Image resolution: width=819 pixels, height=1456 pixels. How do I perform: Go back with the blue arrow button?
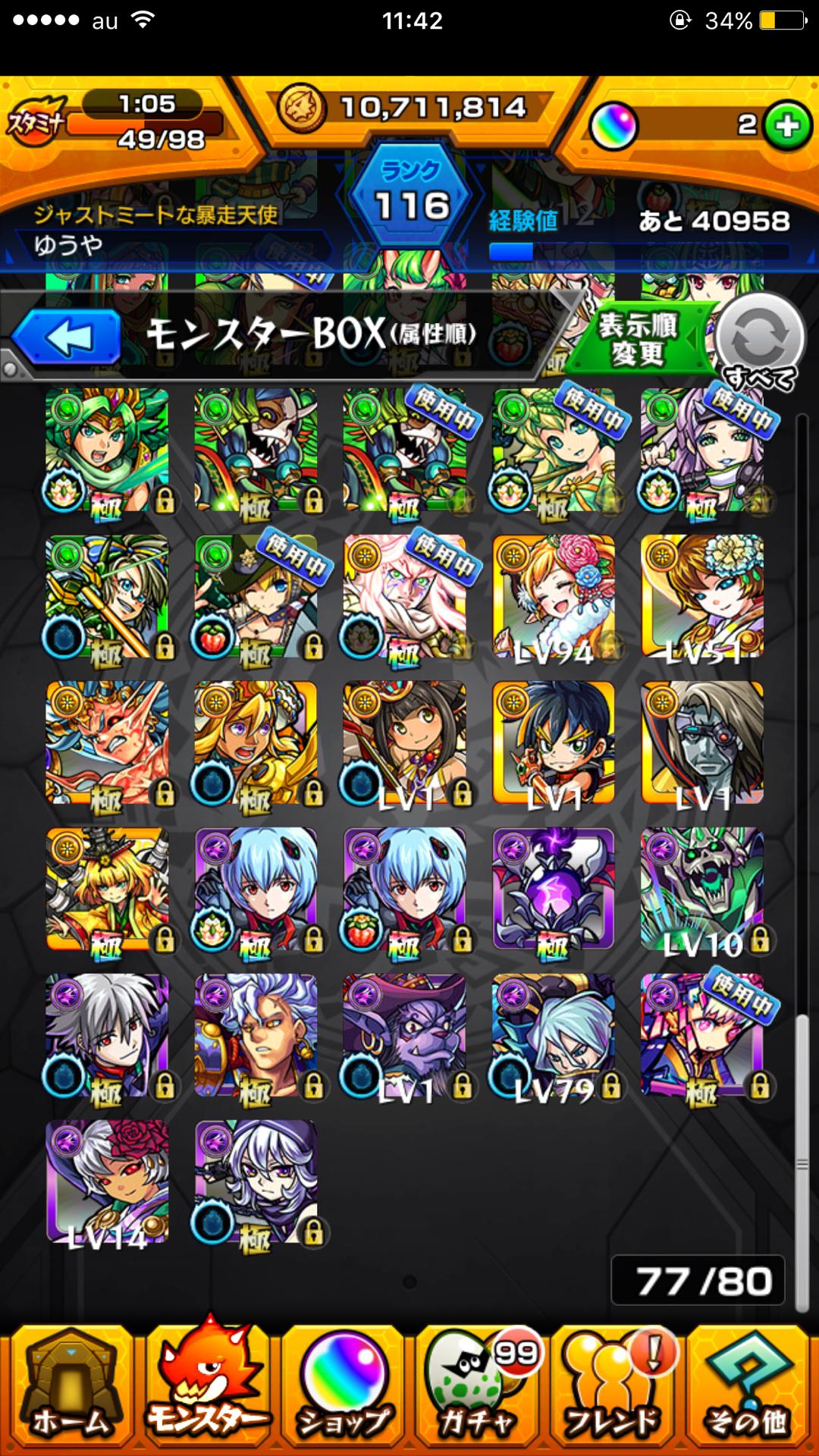click(x=67, y=337)
